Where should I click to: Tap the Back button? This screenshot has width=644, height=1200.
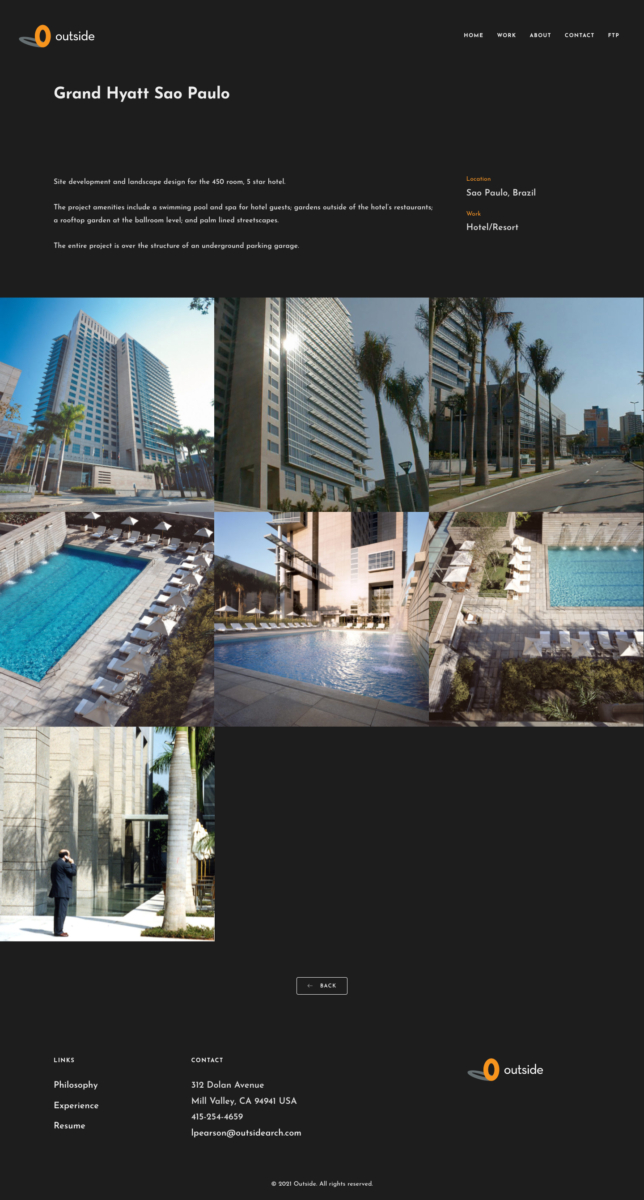click(x=322, y=986)
